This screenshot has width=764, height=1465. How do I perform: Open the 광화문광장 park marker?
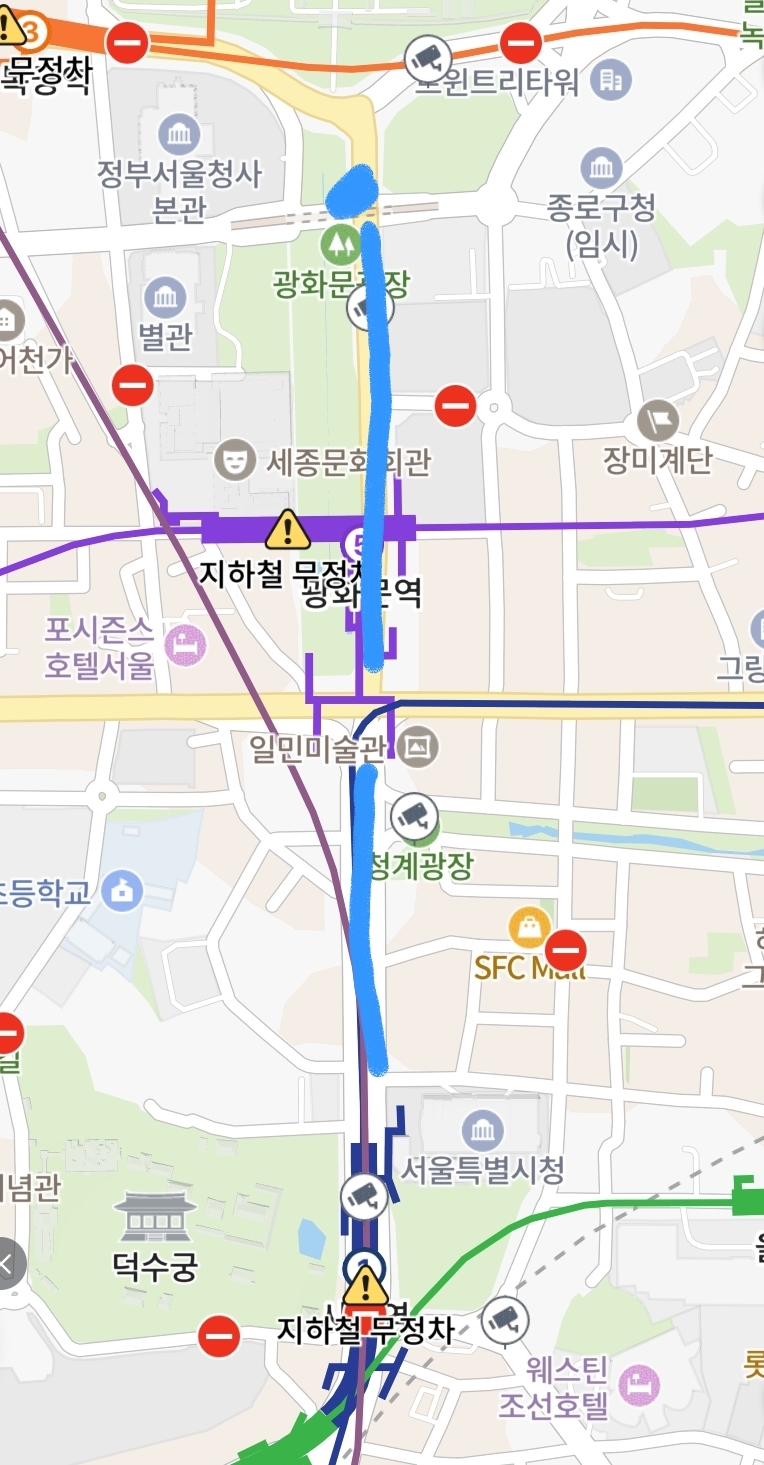[x=341, y=242]
